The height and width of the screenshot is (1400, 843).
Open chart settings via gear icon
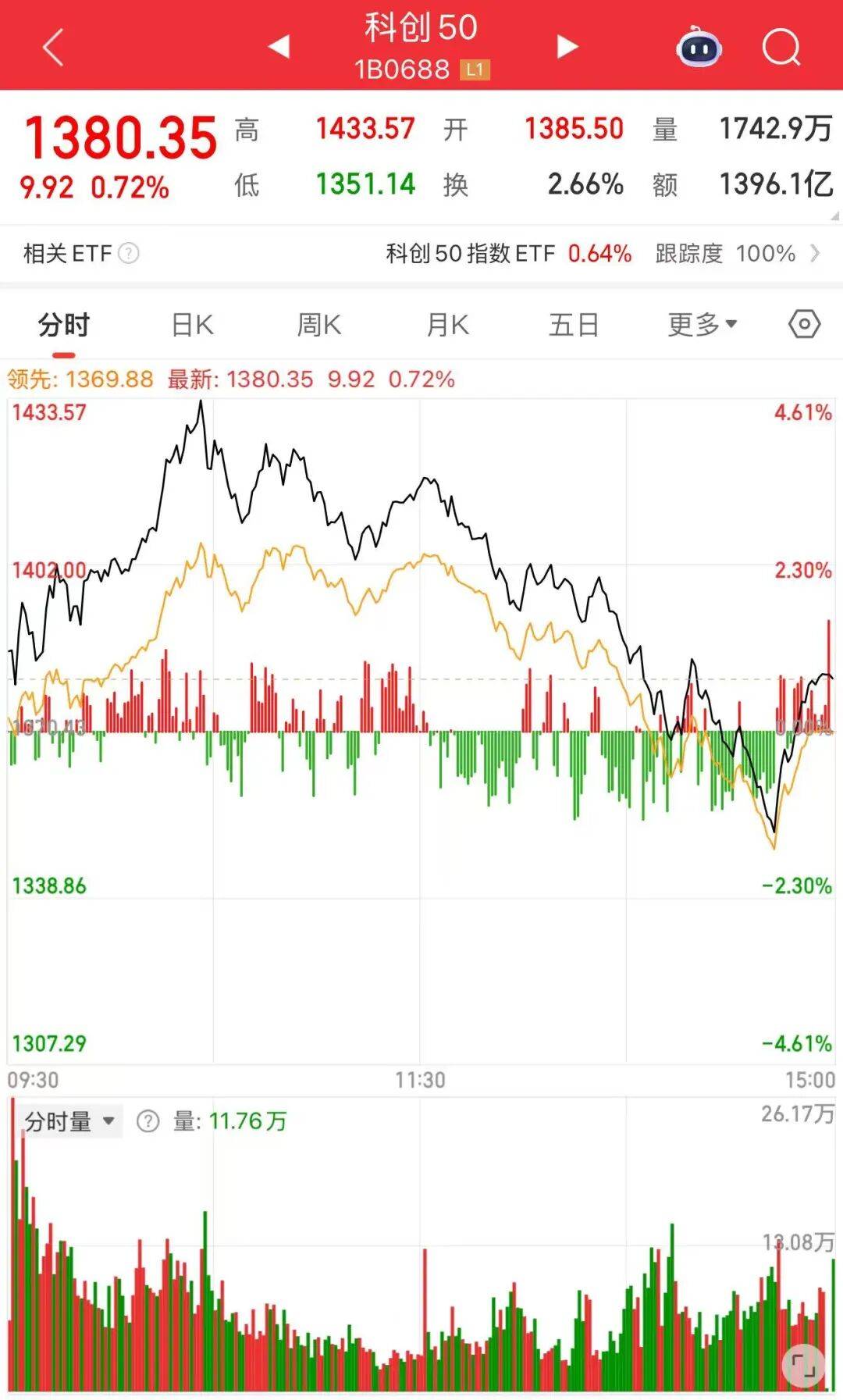805,324
